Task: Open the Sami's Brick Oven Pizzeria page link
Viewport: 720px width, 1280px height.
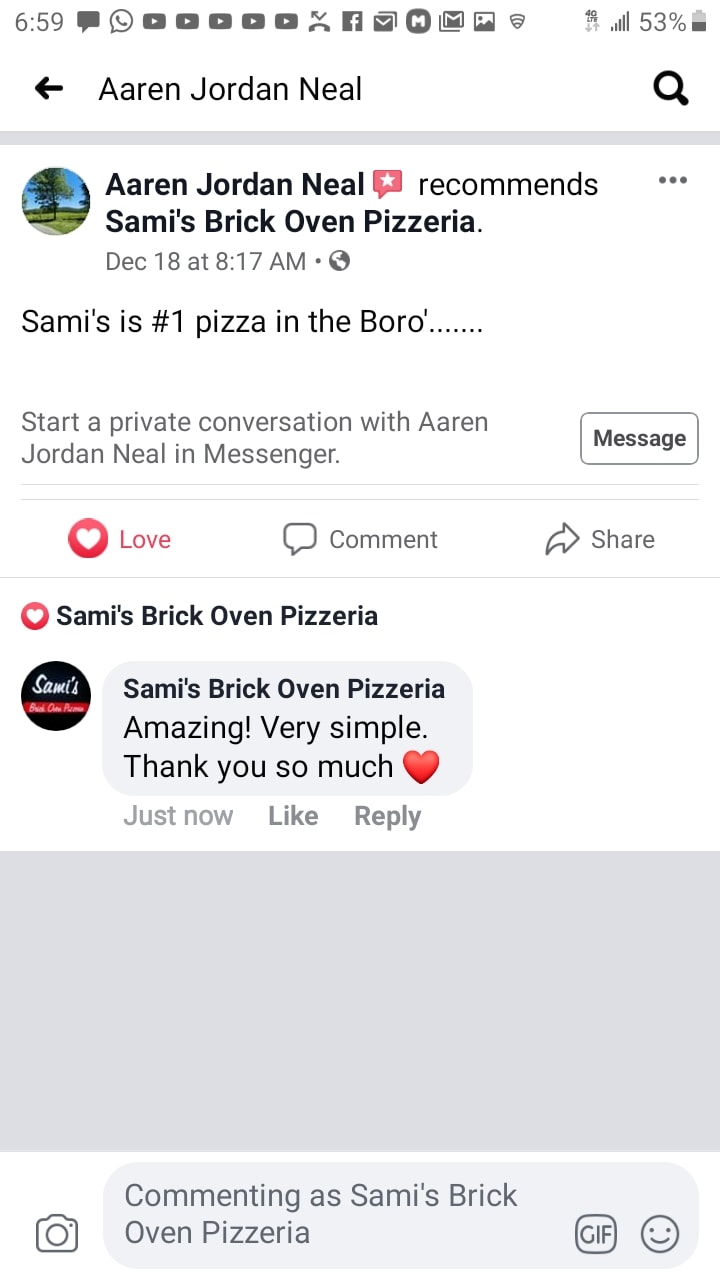Action: (x=290, y=221)
